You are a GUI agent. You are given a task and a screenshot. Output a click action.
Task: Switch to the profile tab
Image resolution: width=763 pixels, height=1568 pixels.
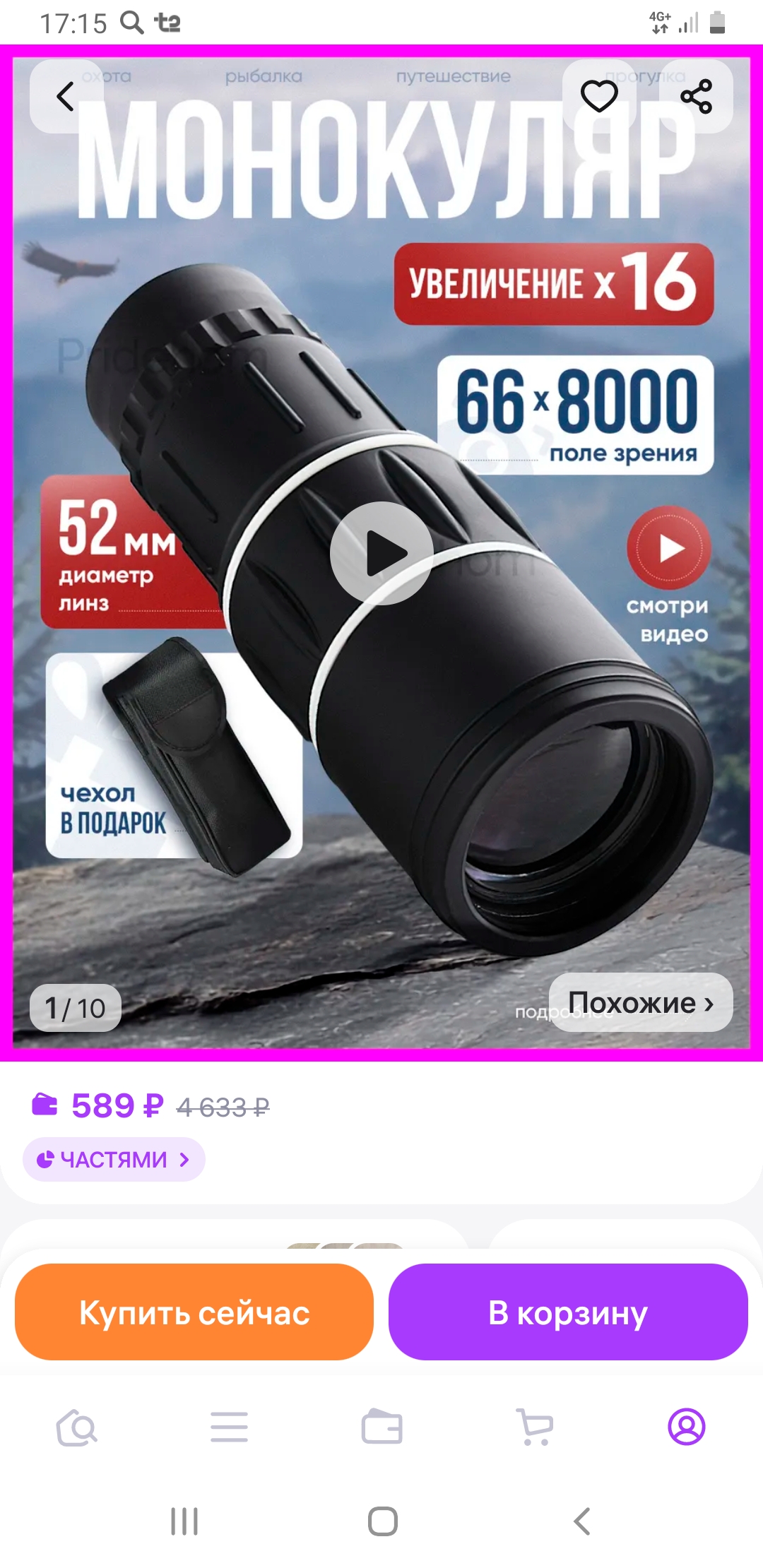[x=687, y=1427]
